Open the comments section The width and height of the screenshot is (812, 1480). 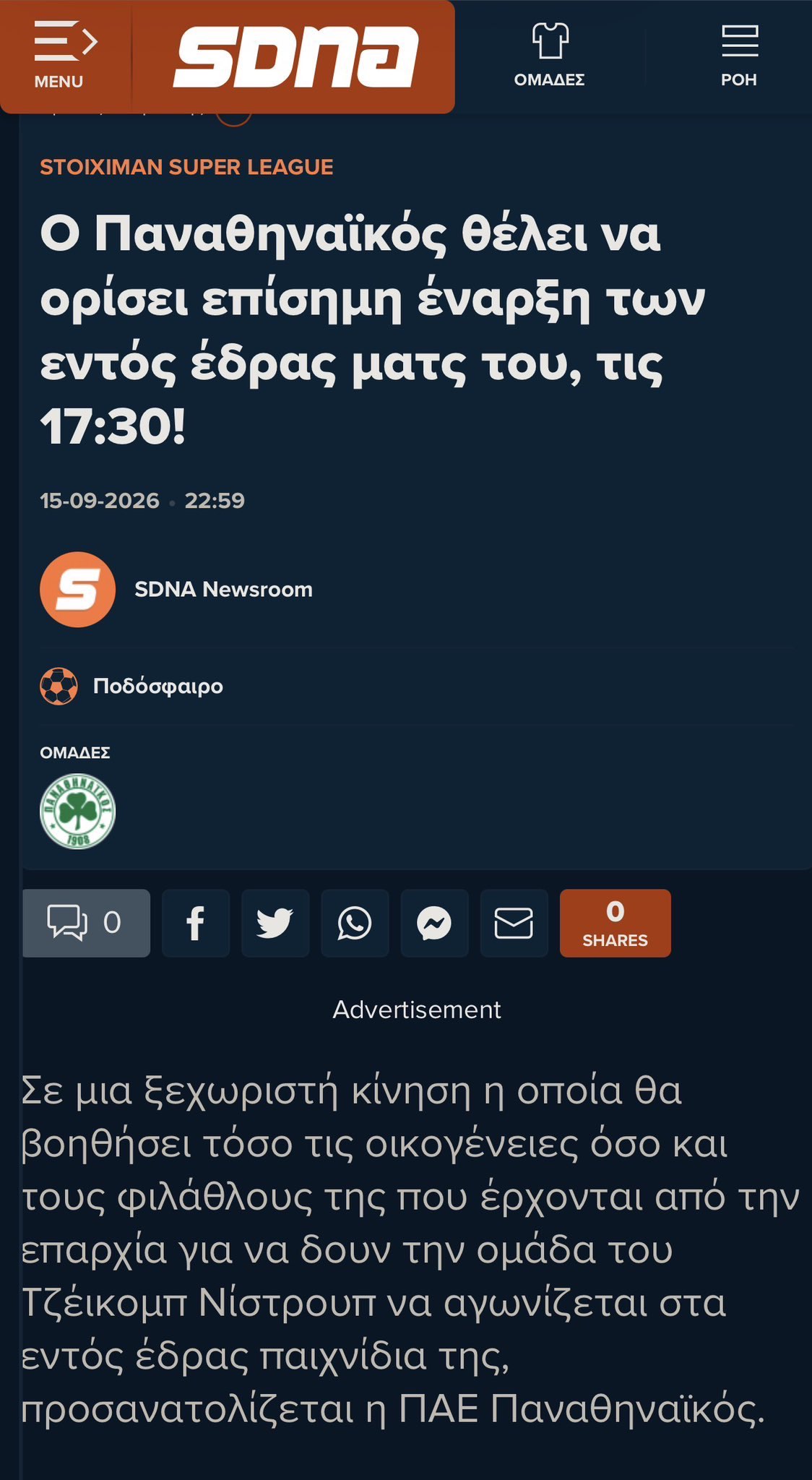pyautogui.click(x=86, y=923)
